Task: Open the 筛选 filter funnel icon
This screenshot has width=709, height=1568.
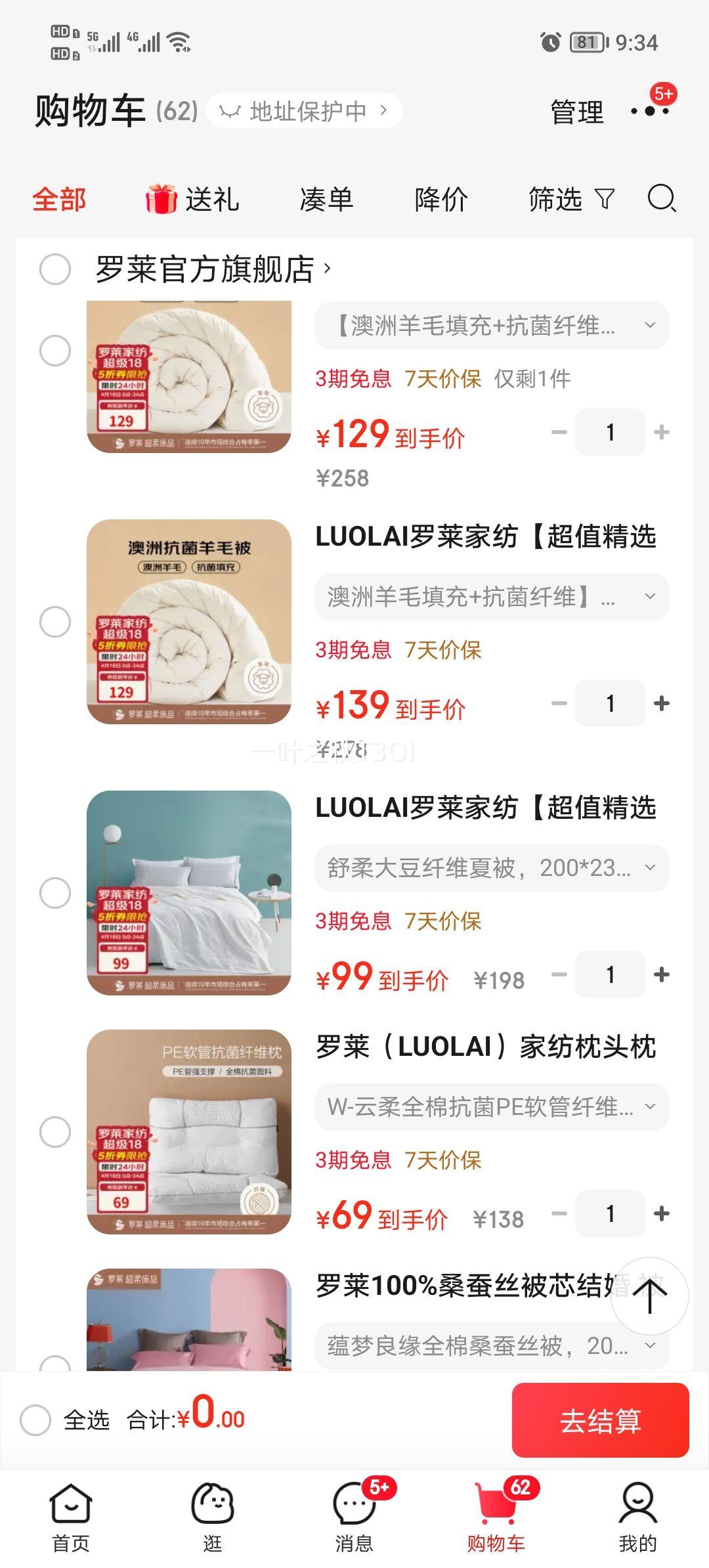Action: 570,201
